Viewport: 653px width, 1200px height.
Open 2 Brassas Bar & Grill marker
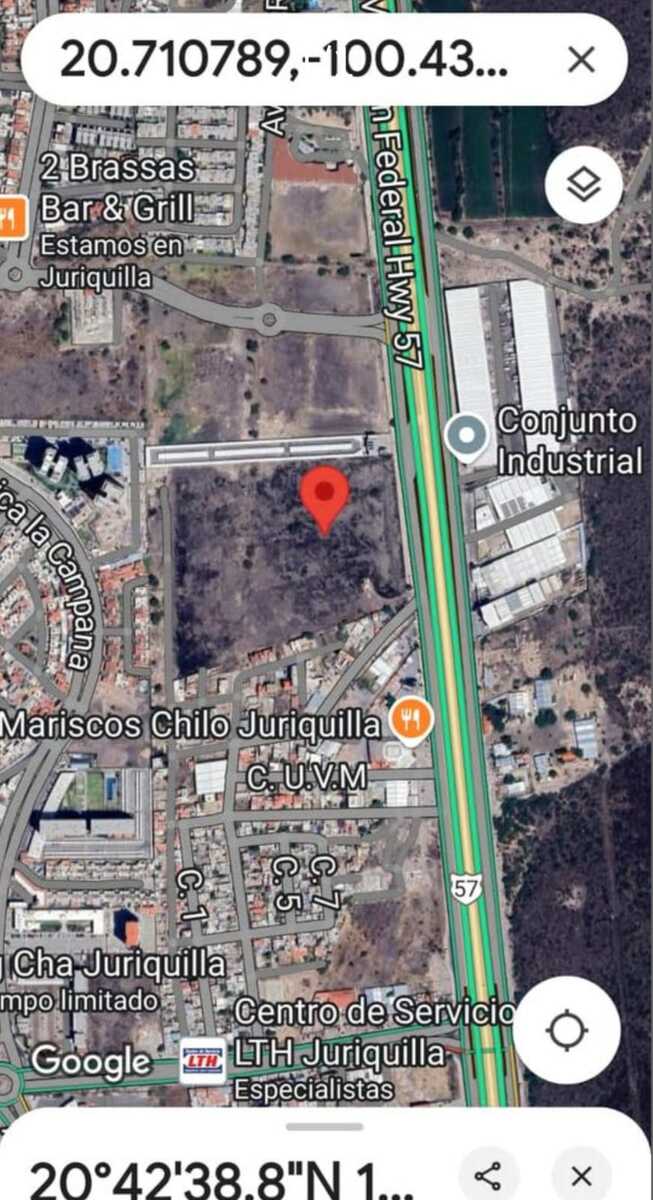pos(12,217)
